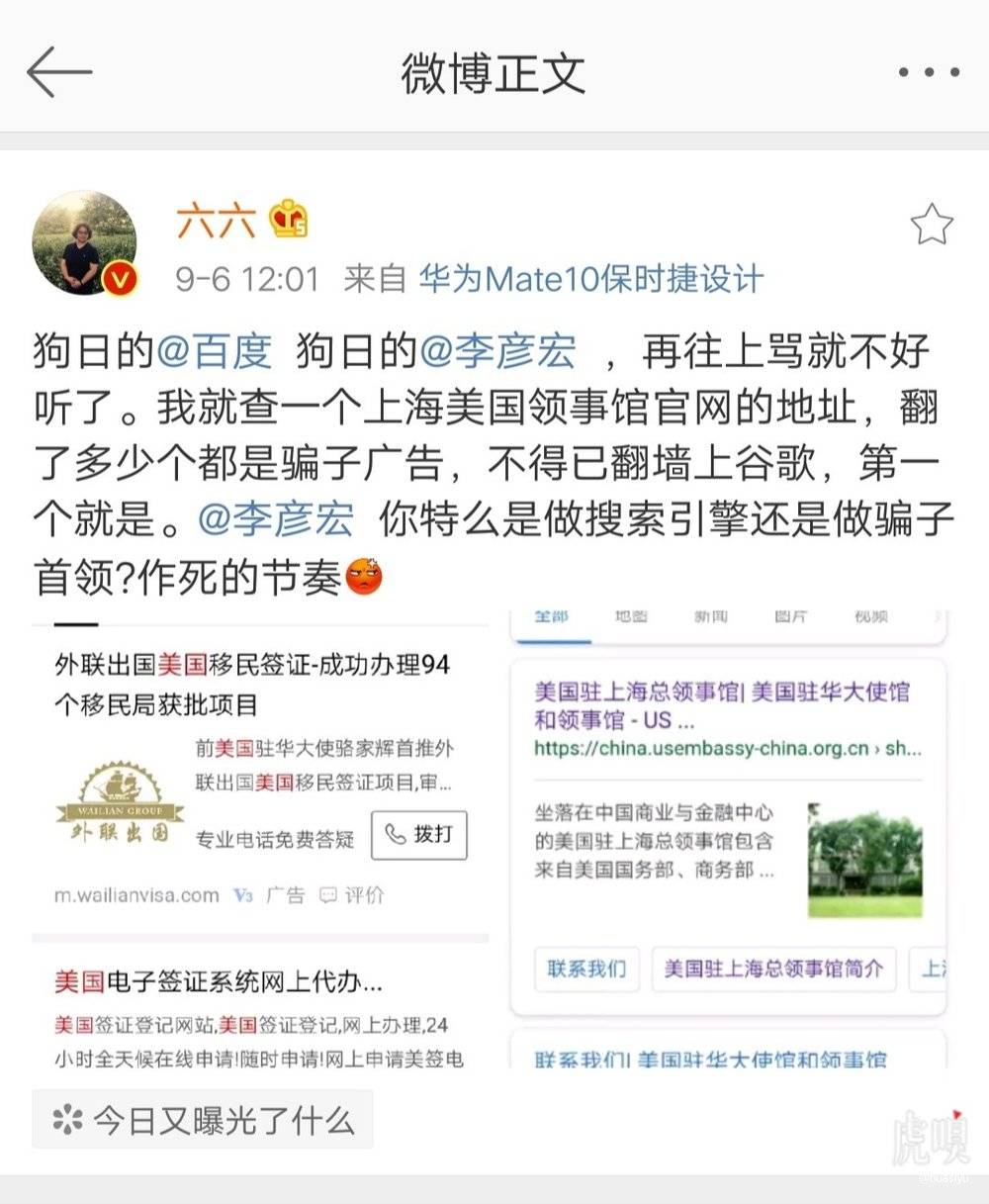Go back from the Weibo post
Viewport: 989px width, 1204px height.
click(59, 72)
